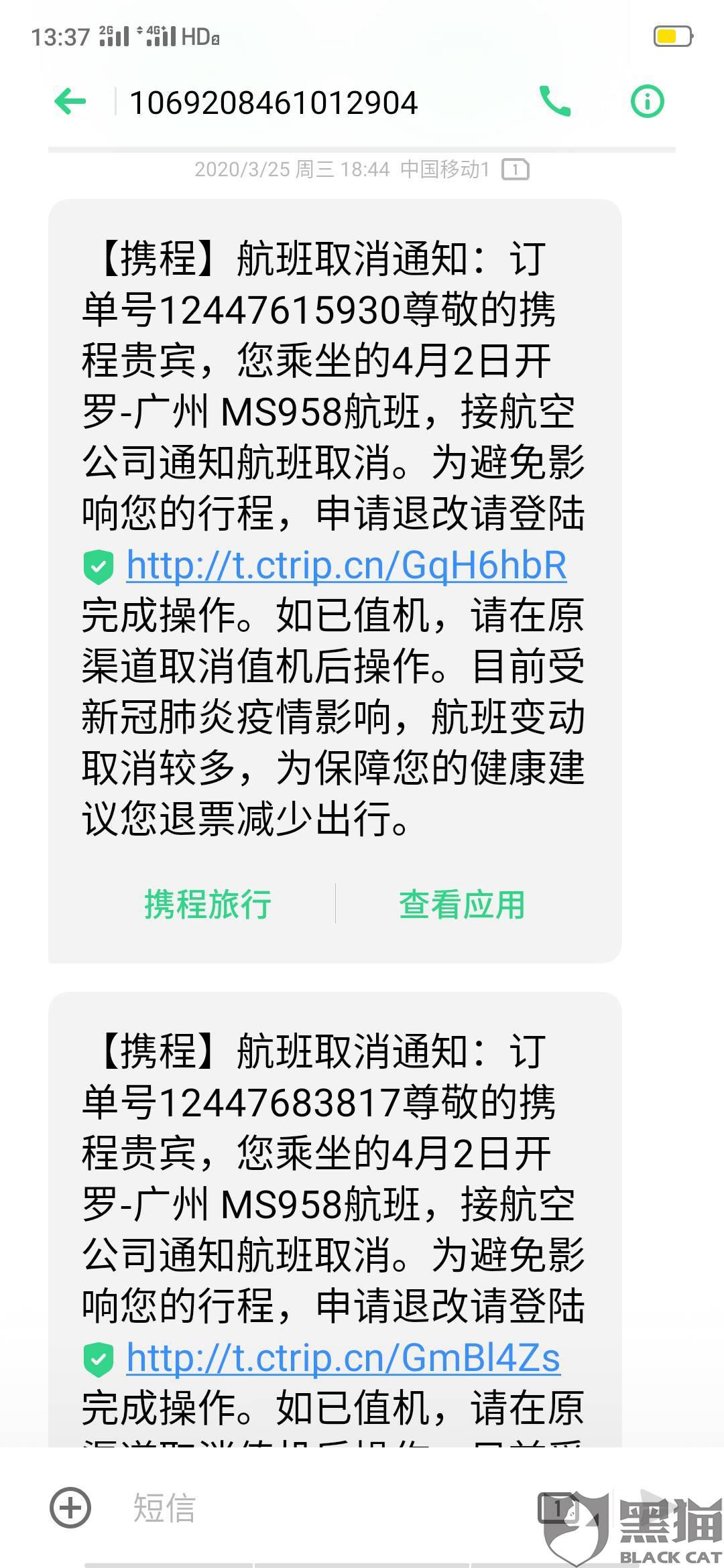Focus the 短信 message input field
Screen dimensions: 724x1568
click(x=322, y=1508)
